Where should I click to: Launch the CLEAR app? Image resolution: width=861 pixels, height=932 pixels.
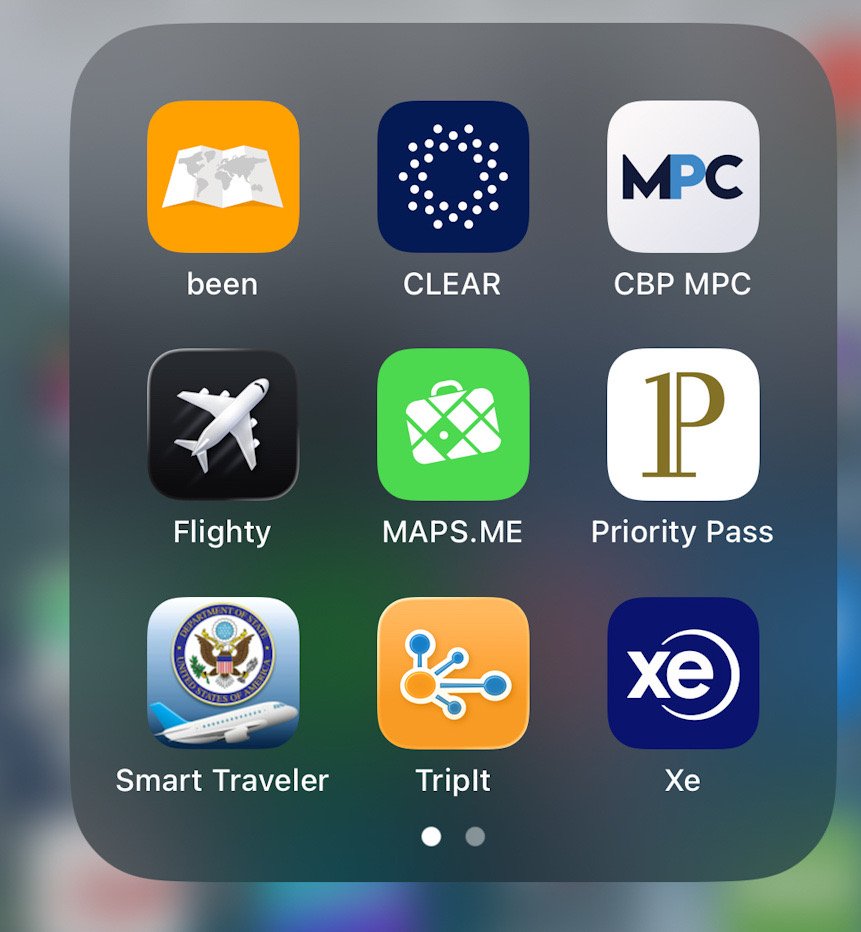click(452, 176)
